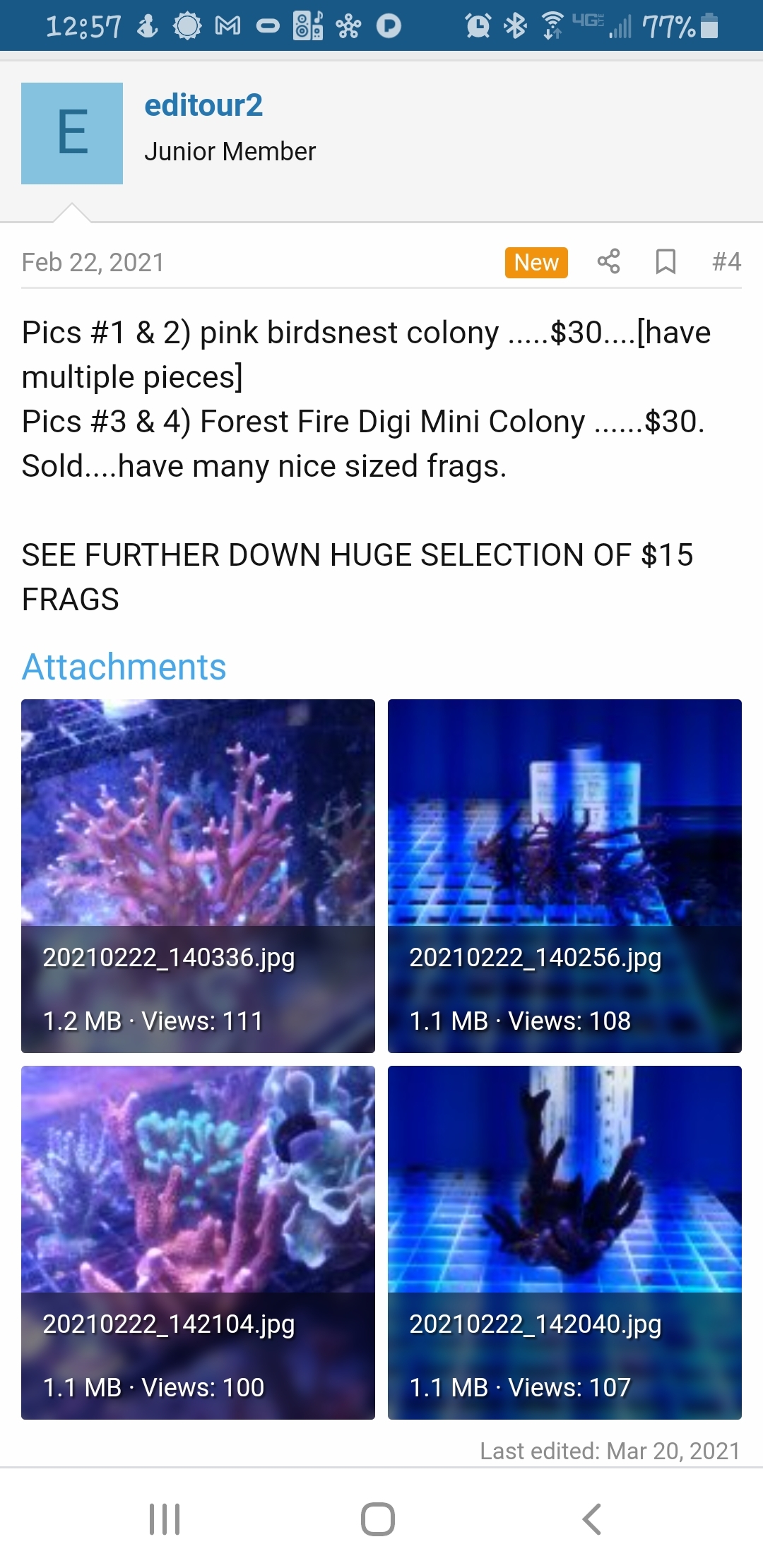Share post #4
The image size is (763, 1568).
tap(608, 261)
